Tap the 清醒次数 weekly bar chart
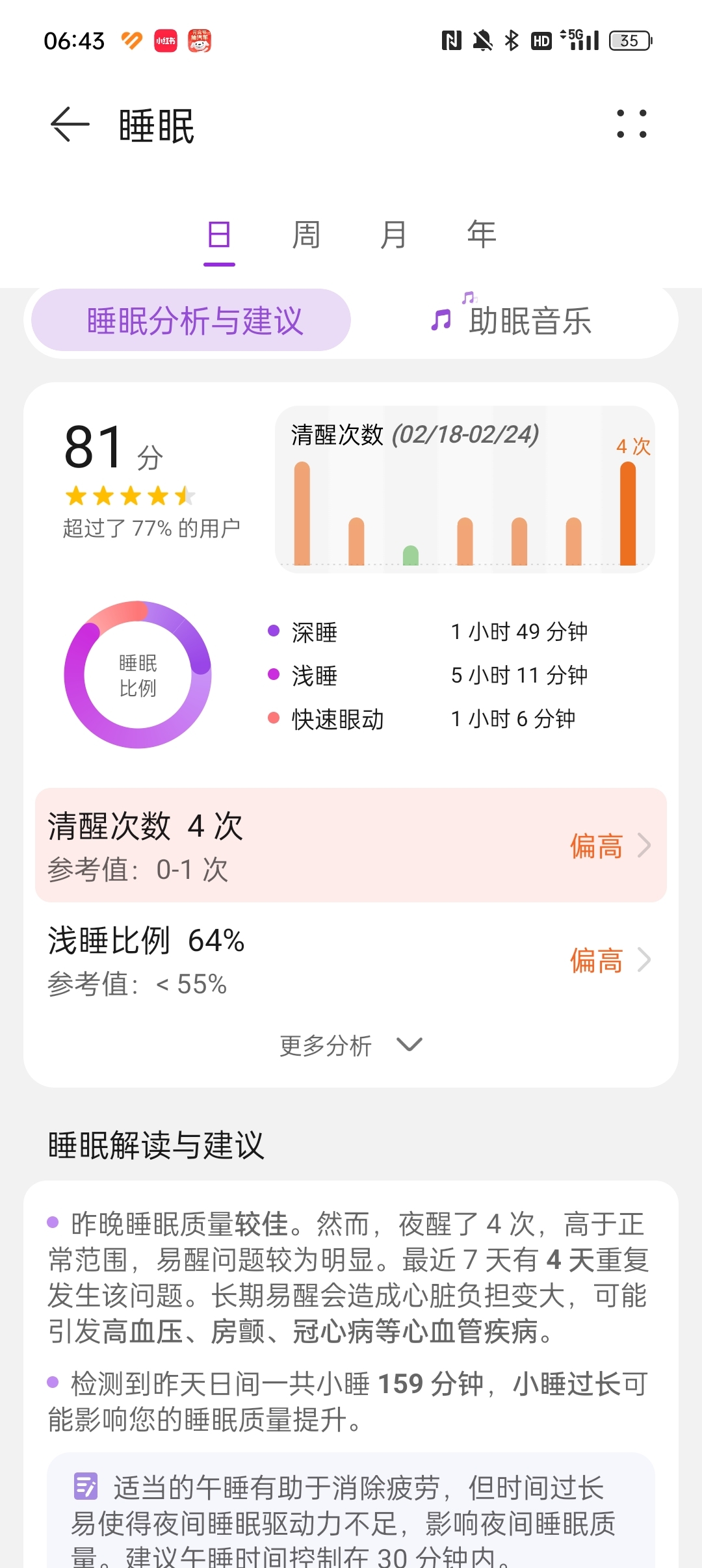This screenshot has height=1568, width=702. (465, 489)
